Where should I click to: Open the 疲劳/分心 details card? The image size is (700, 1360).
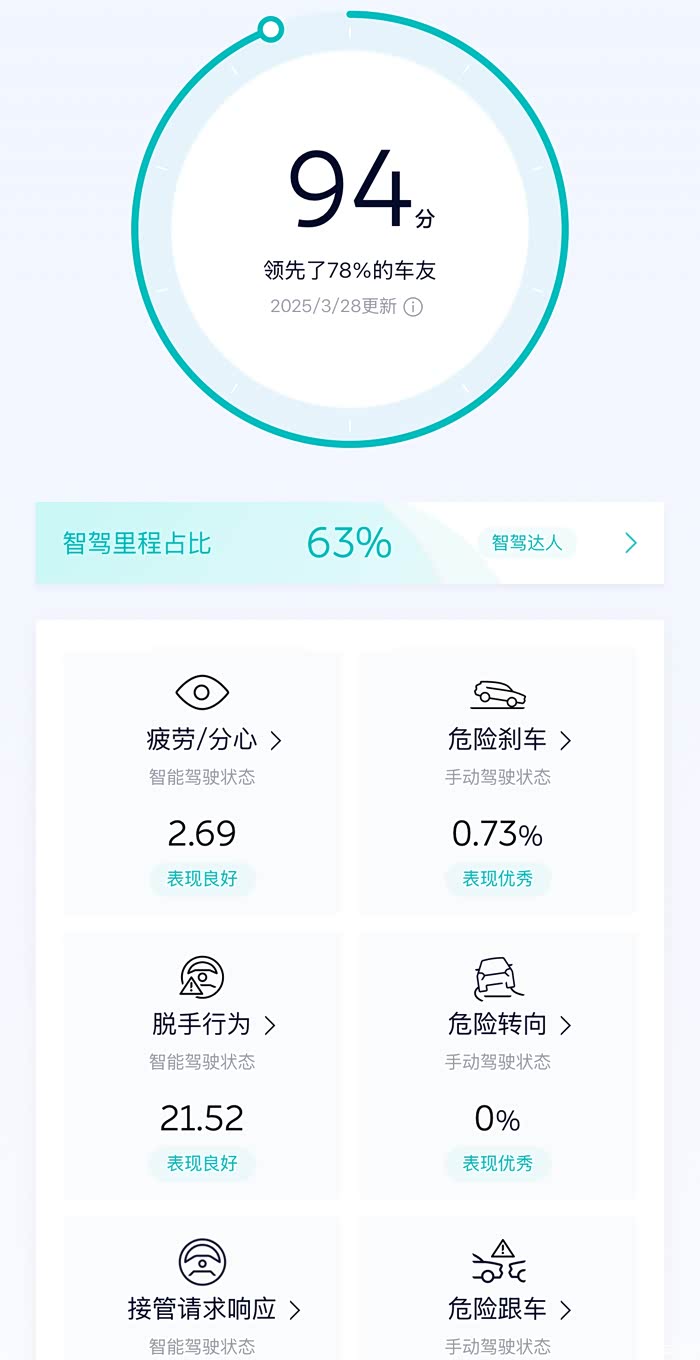point(202,783)
